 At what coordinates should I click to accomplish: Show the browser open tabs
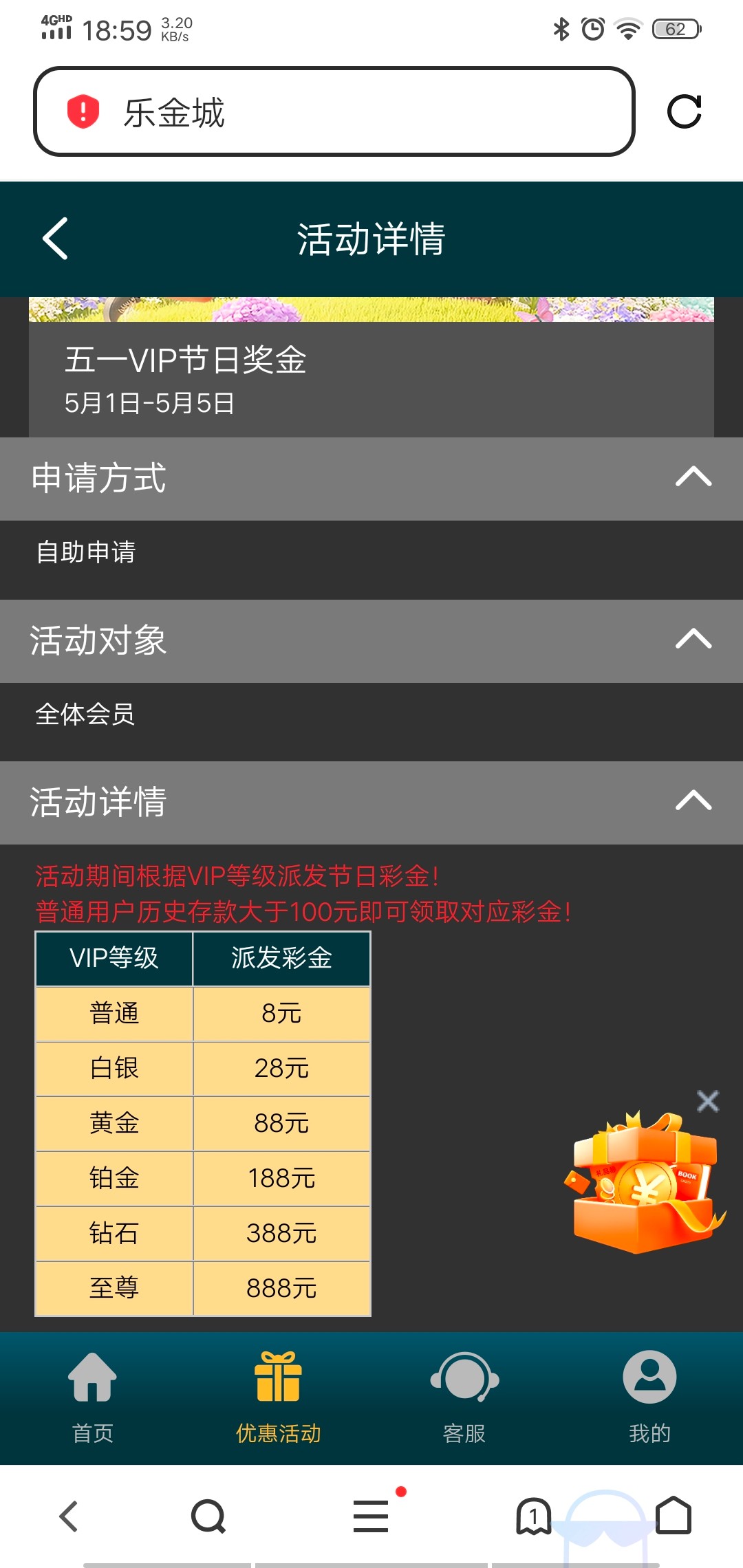pyautogui.click(x=533, y=1516)
